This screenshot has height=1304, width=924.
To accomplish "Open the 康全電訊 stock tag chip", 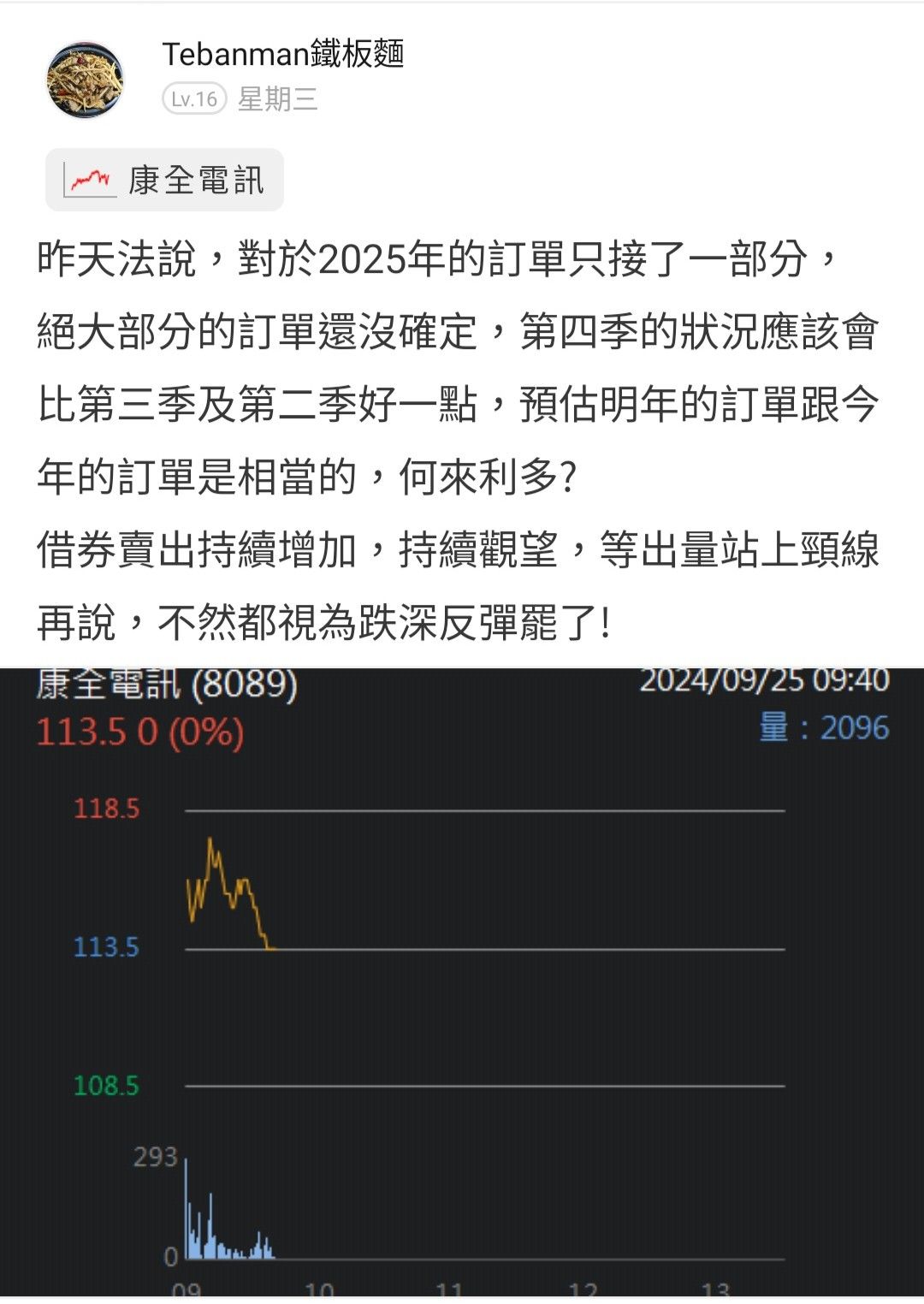I will [164, 180].
